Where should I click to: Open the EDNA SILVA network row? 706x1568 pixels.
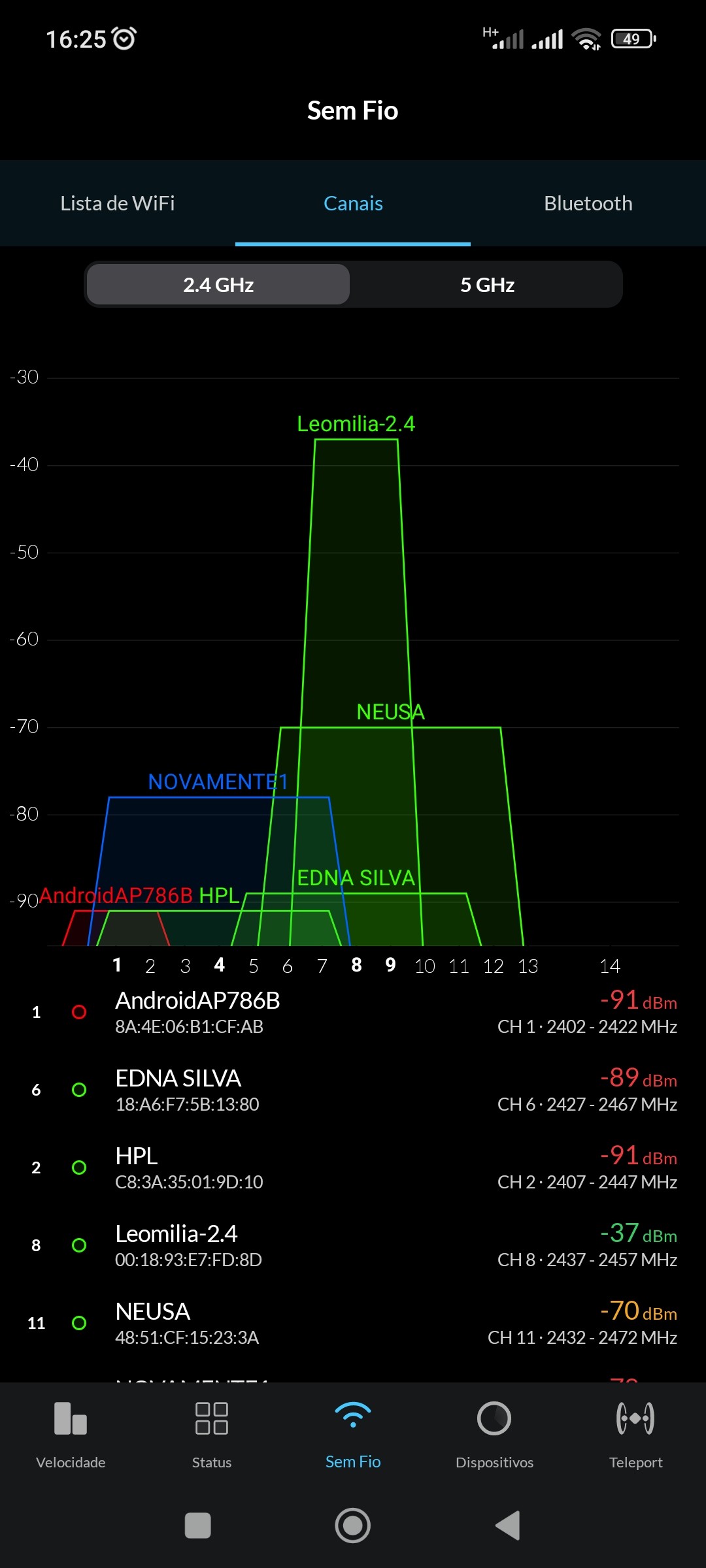coord(353,1090)
